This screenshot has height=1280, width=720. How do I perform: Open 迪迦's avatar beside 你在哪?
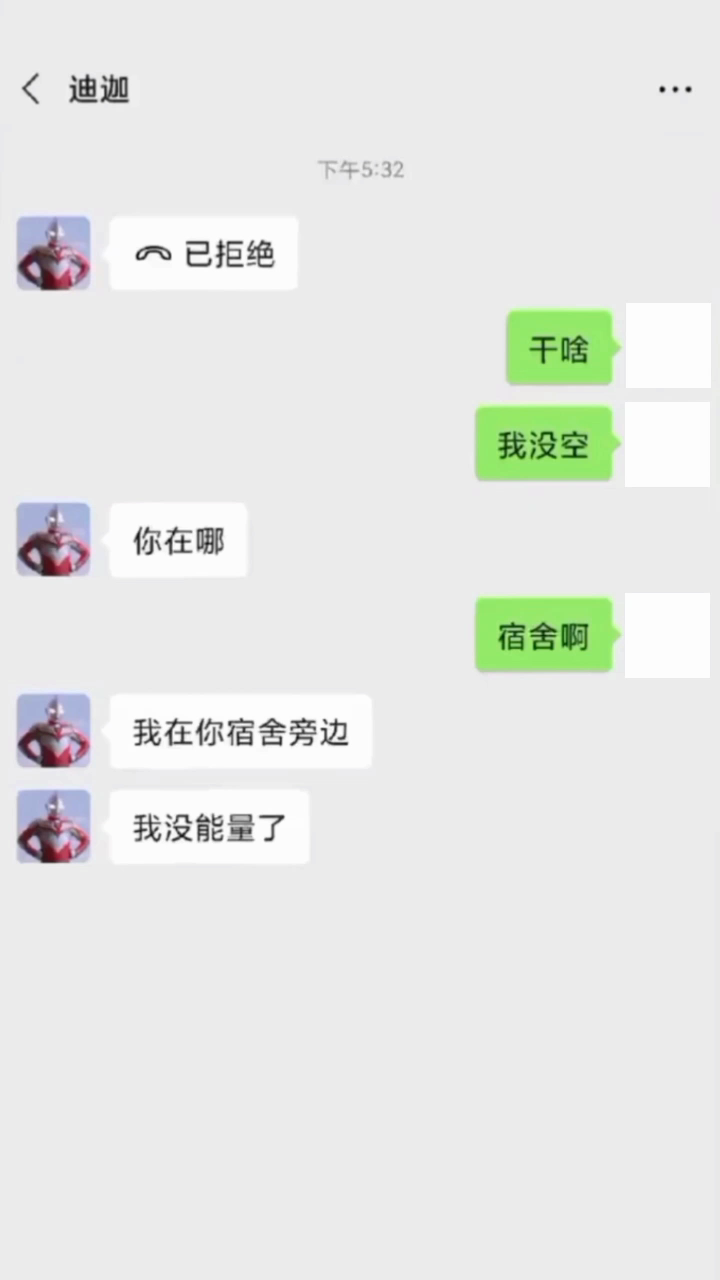tap(54, 540)
